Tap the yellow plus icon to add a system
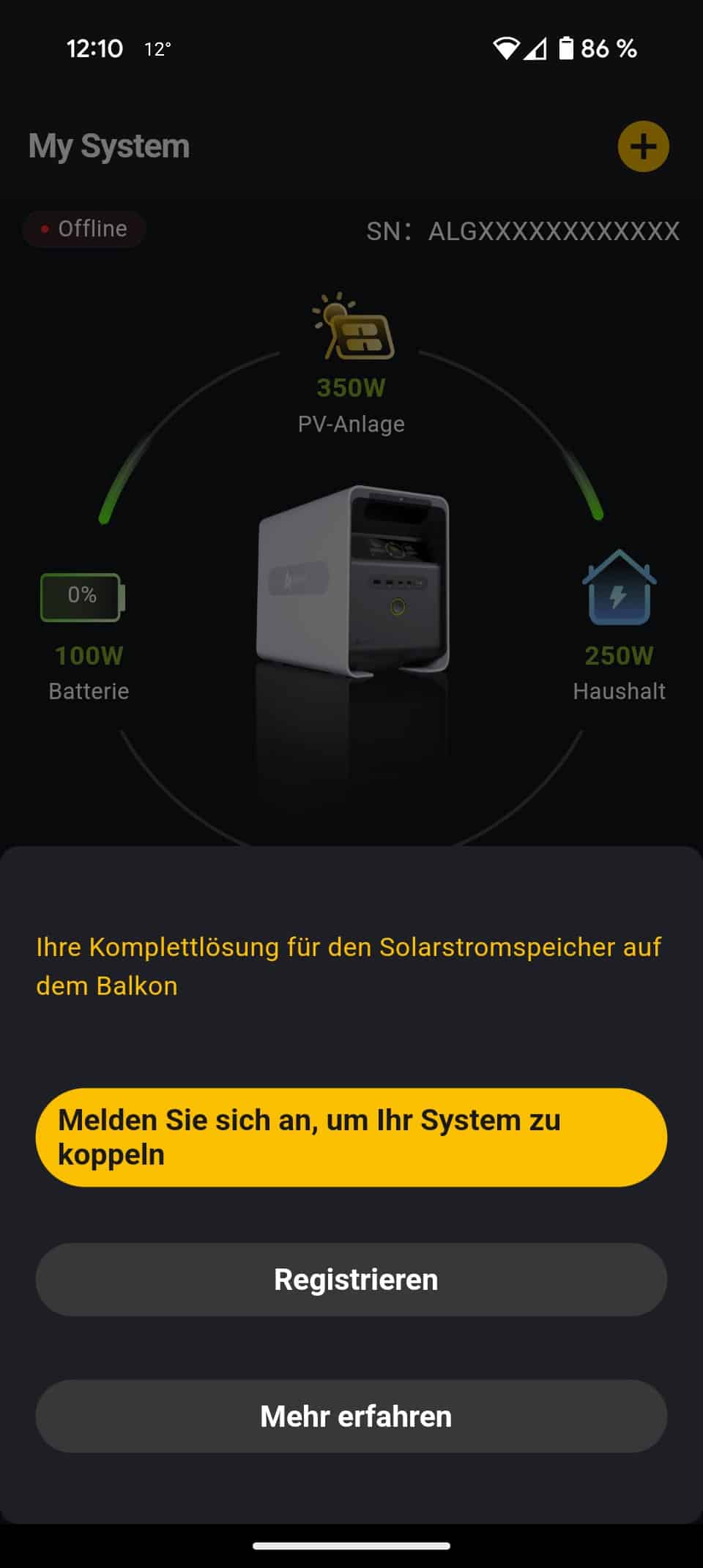Viewport: 703px width, 1568px height. (643, 146)
